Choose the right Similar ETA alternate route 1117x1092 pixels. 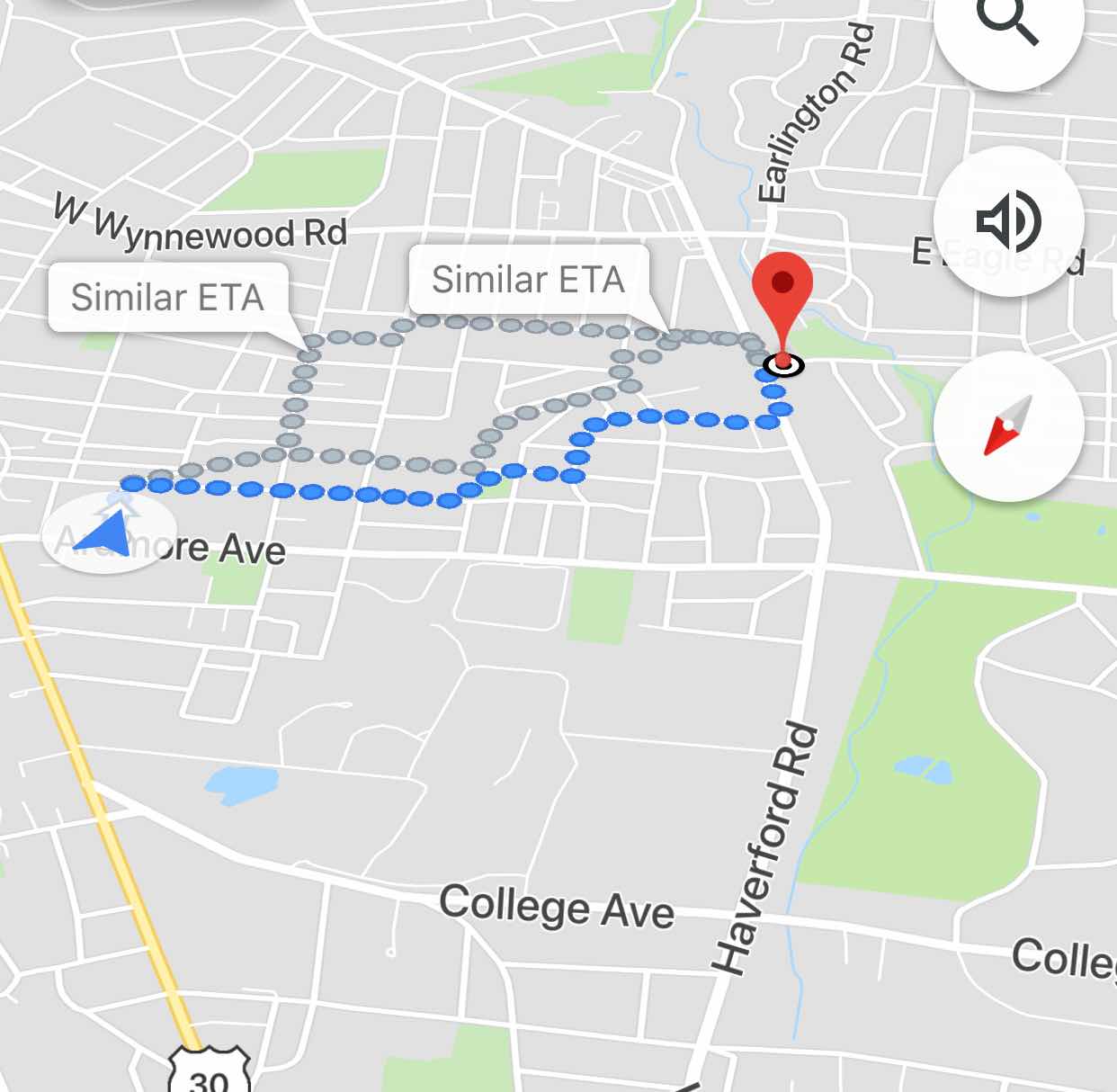(528, 280)
